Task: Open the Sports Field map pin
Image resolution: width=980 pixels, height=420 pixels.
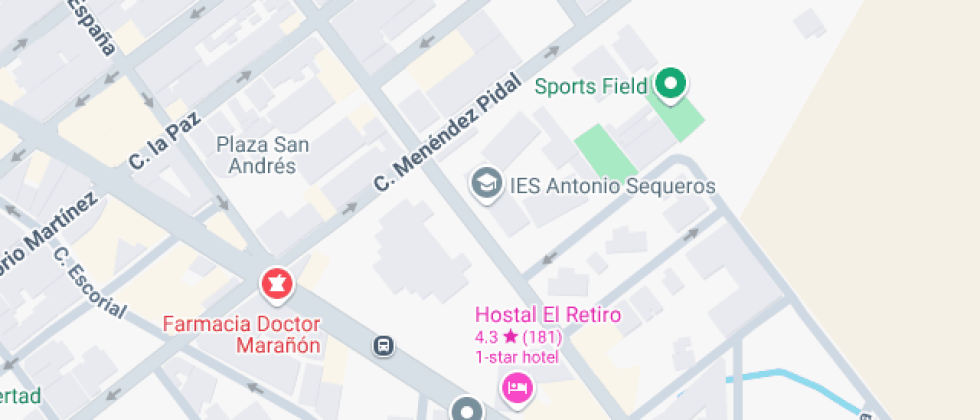Action: coord(671,84)
